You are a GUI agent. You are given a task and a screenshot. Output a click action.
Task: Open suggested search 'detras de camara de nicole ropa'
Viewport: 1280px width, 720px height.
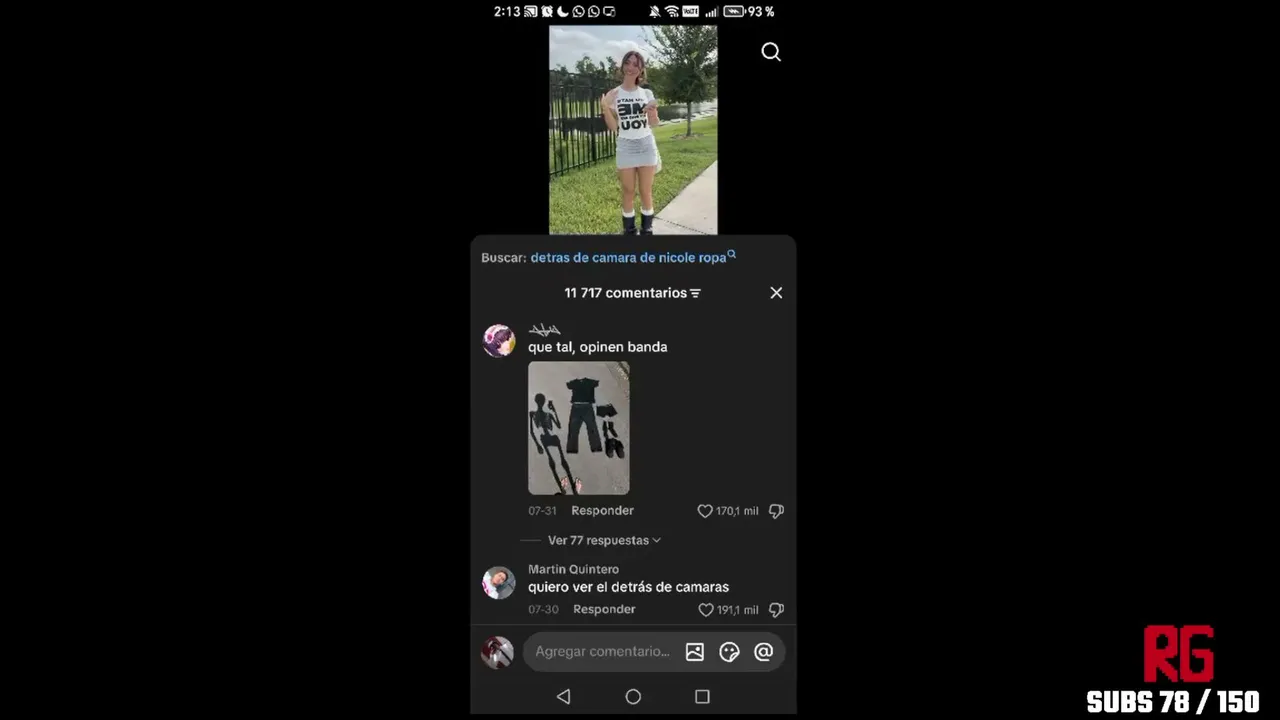628,258
